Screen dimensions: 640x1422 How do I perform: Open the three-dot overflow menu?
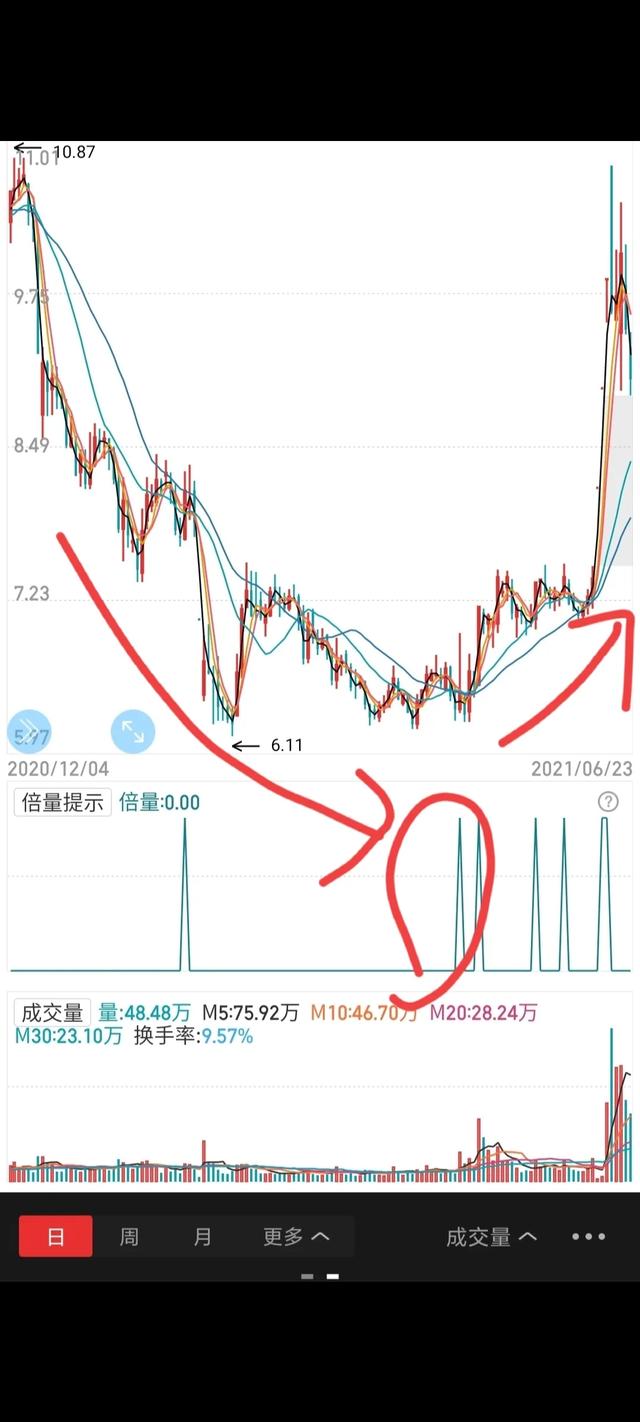click(588, 1237)
